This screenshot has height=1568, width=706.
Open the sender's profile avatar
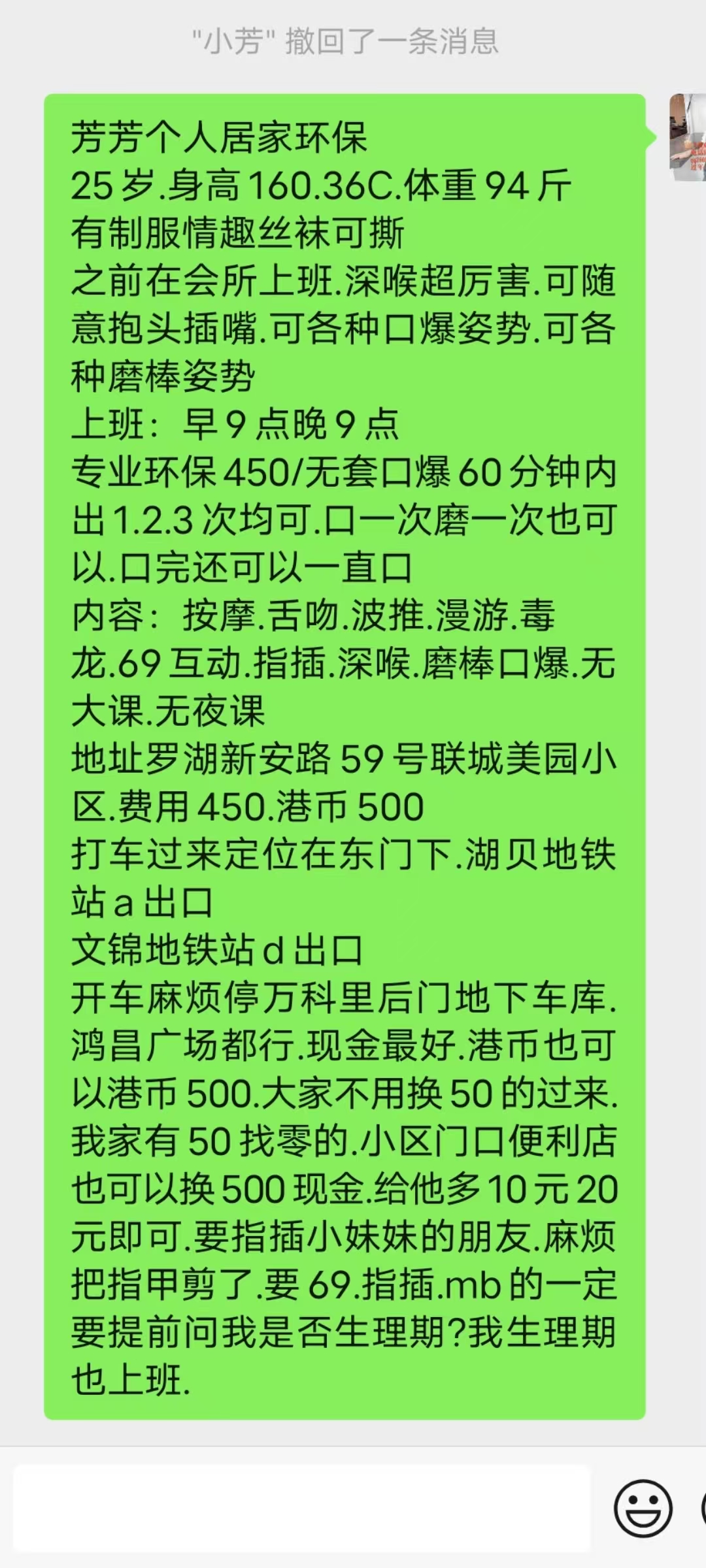pos(688,137)
